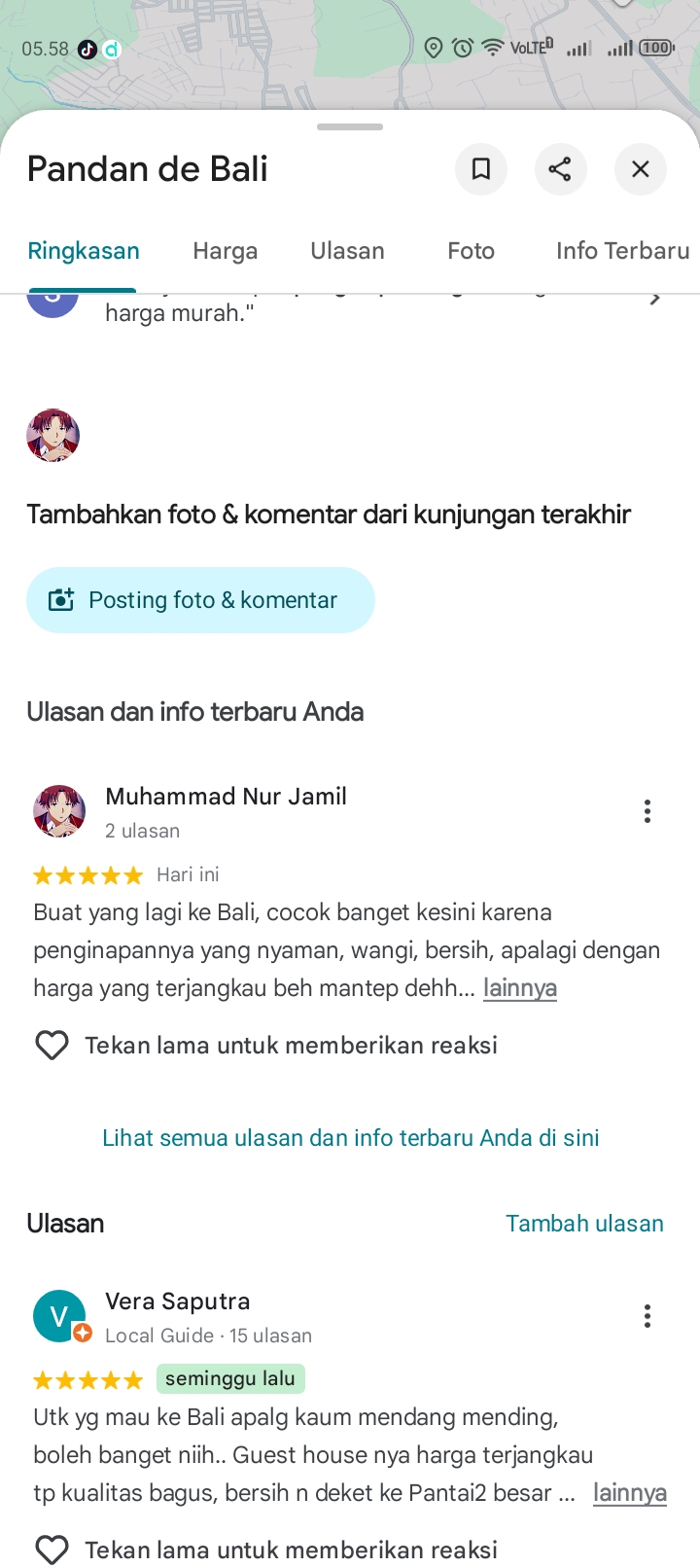700x1568 pixels.
Task: Open Vera Saputra's profile
Action: 177,1301
